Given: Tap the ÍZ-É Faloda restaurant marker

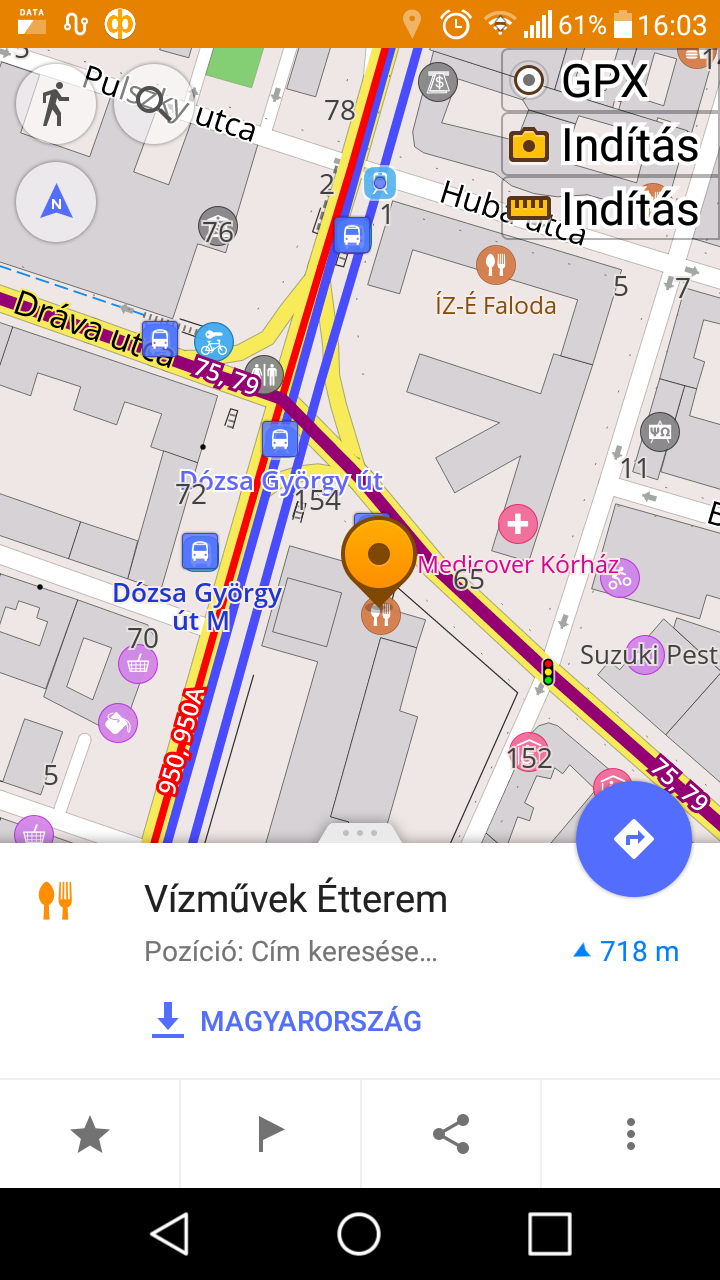Looking at the screenshot, I should point(495,264).
